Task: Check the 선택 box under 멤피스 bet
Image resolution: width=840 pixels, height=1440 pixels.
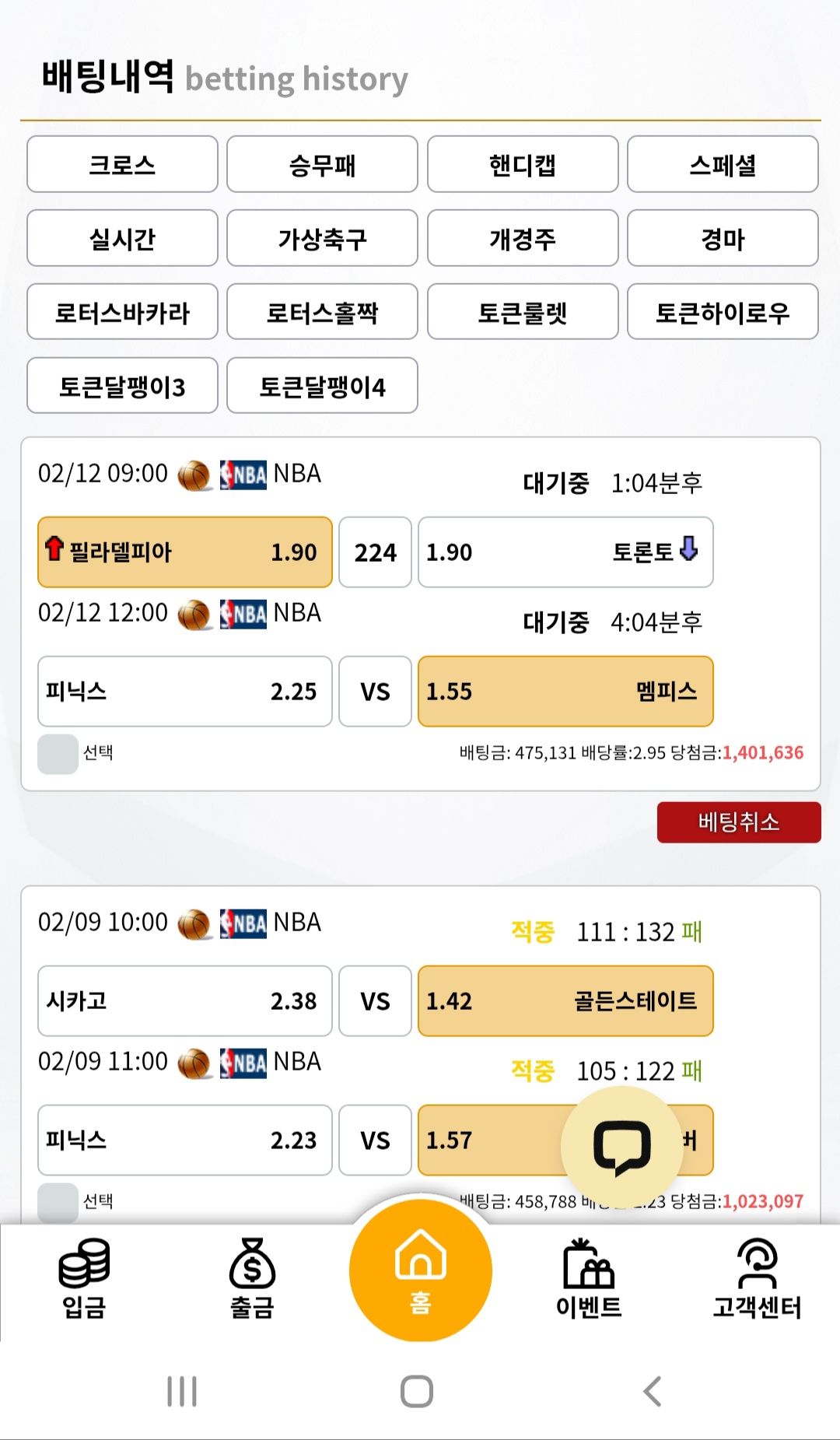Action: click(58, 754)
